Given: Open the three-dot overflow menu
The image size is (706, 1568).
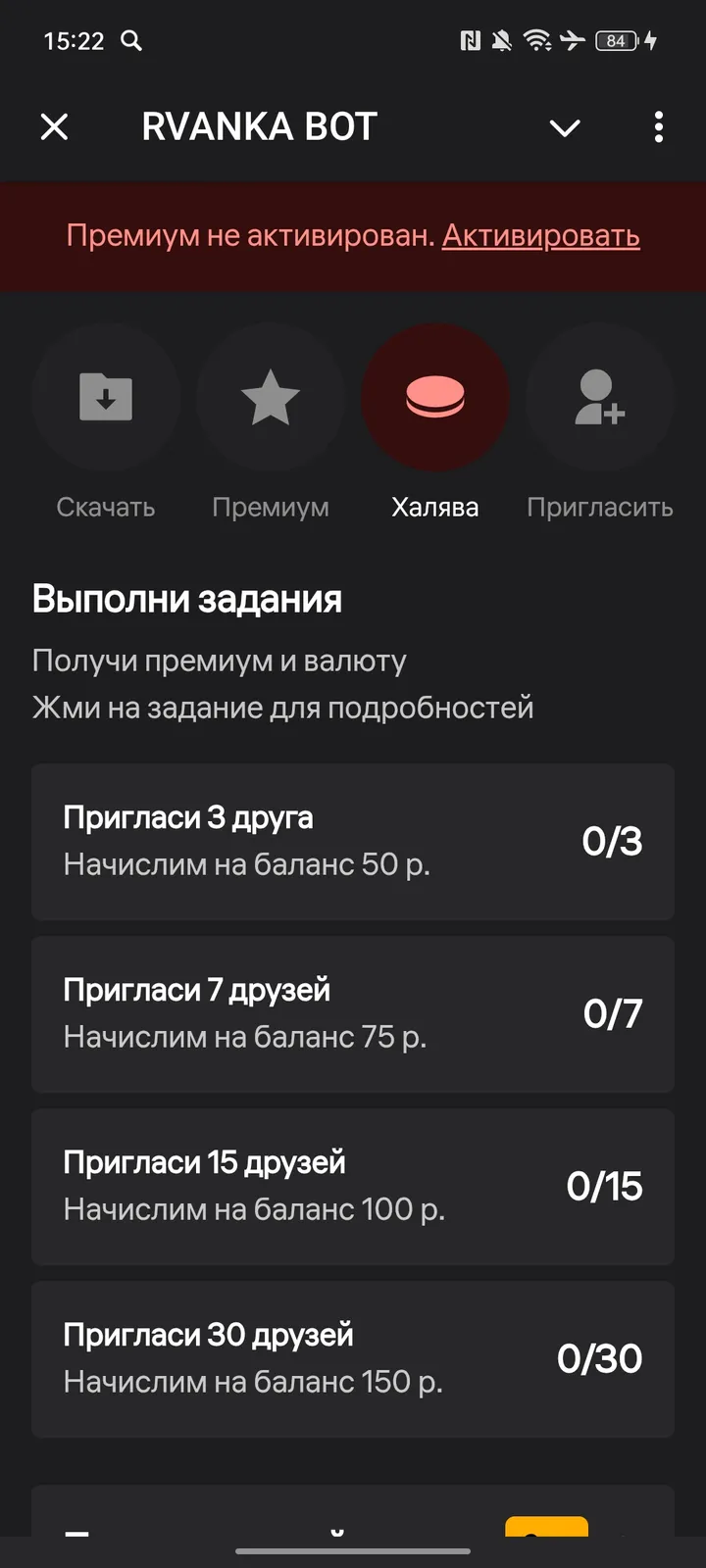Looking at the screenshot, I should click(658, 127).
